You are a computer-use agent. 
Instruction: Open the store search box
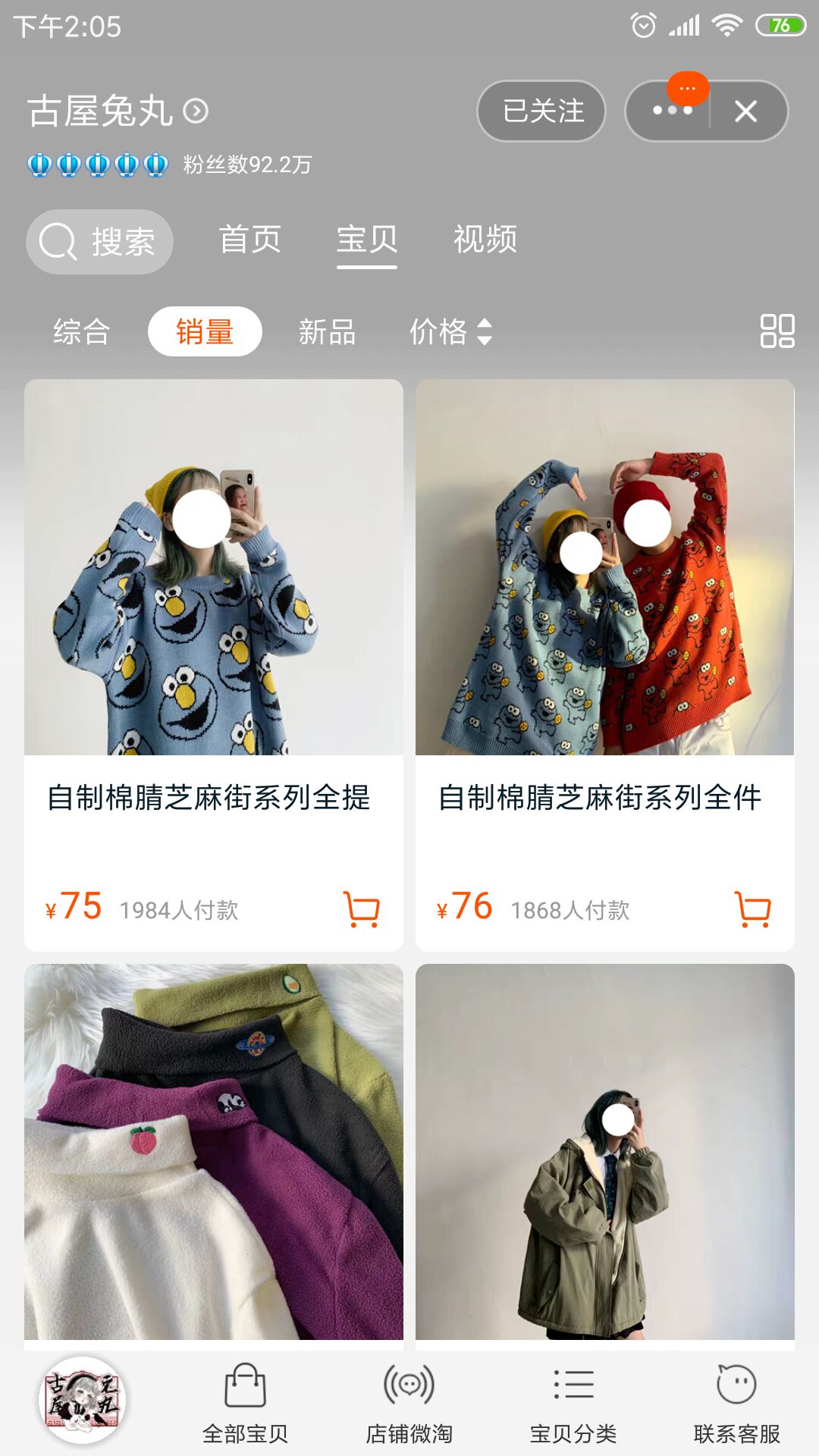click(99, 242)
